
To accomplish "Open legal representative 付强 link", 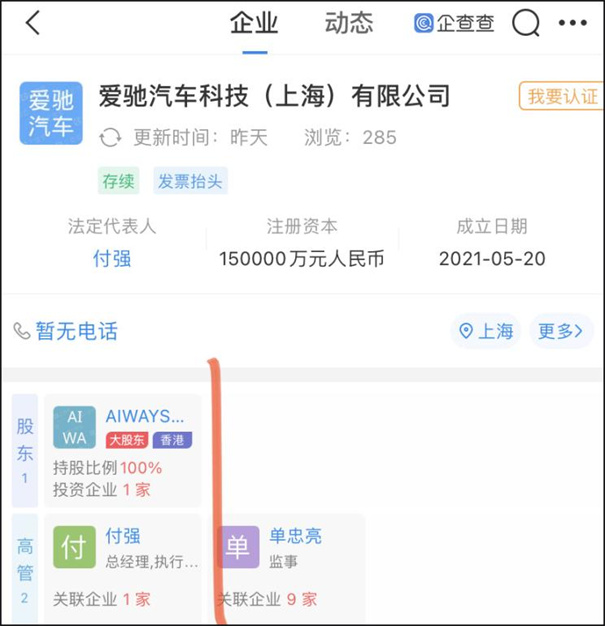I will tap(112, 259).
